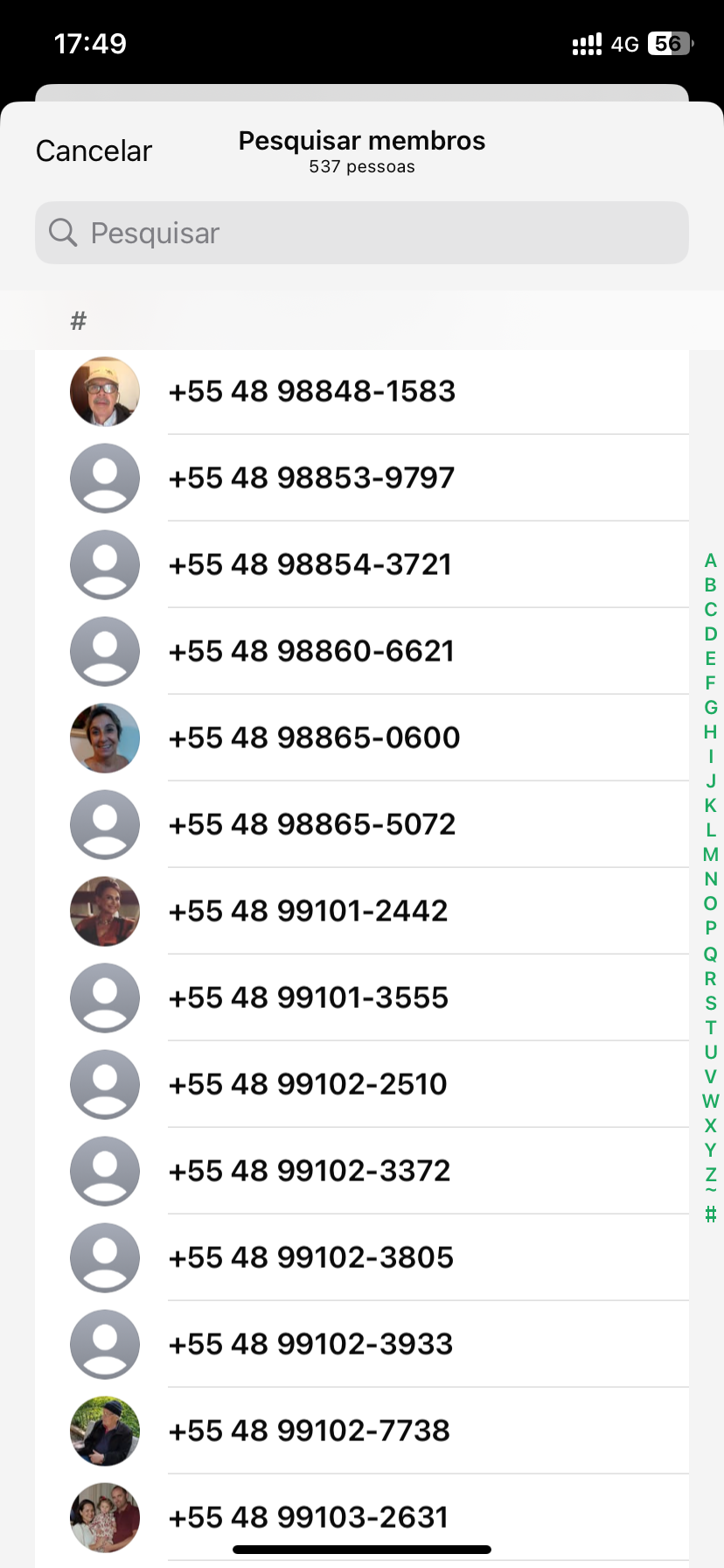Image resolution: width=724 pixels, height=1568 pixels.
Task: Jump to letter M in the index
Action: [x=710, y=855]
